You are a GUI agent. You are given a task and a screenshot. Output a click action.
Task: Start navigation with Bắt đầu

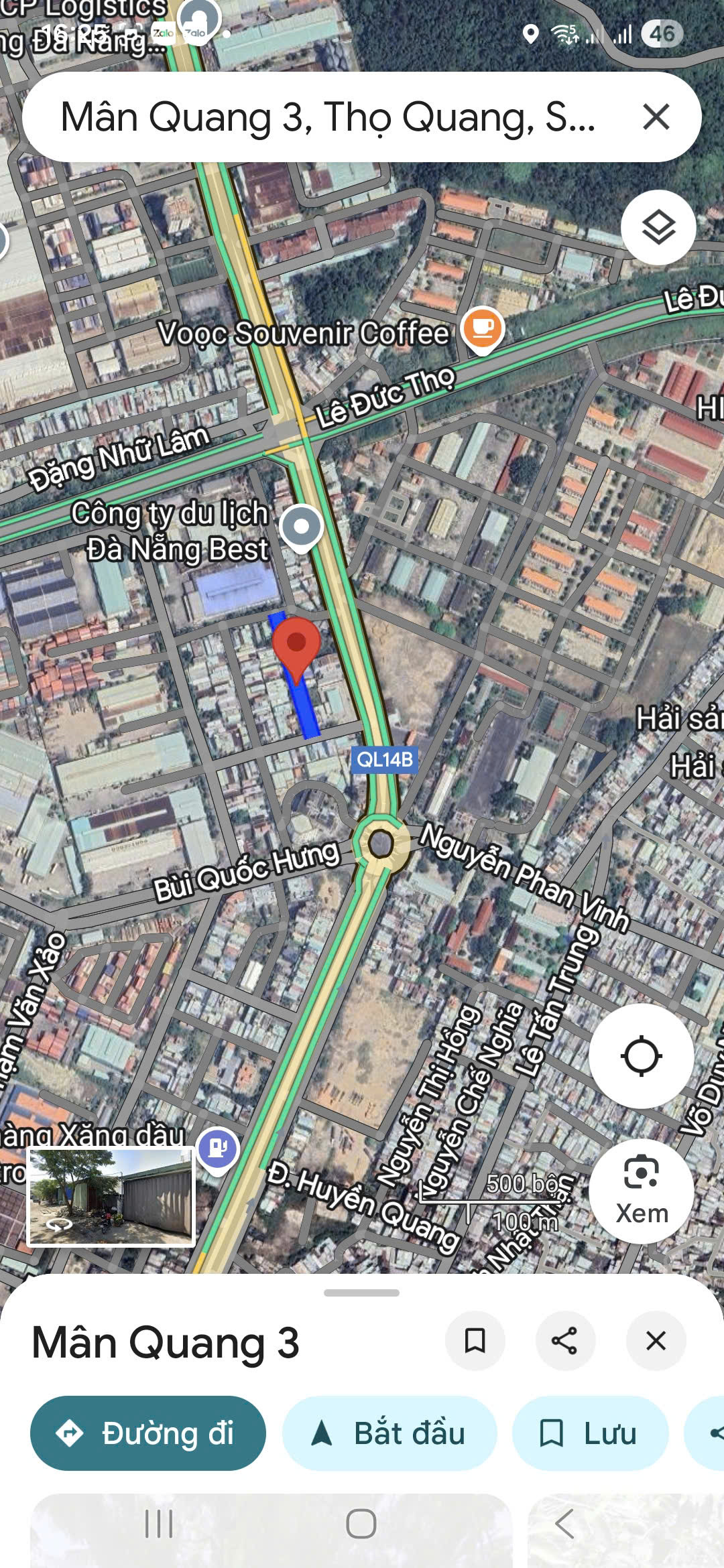[x=389, y=1433]
